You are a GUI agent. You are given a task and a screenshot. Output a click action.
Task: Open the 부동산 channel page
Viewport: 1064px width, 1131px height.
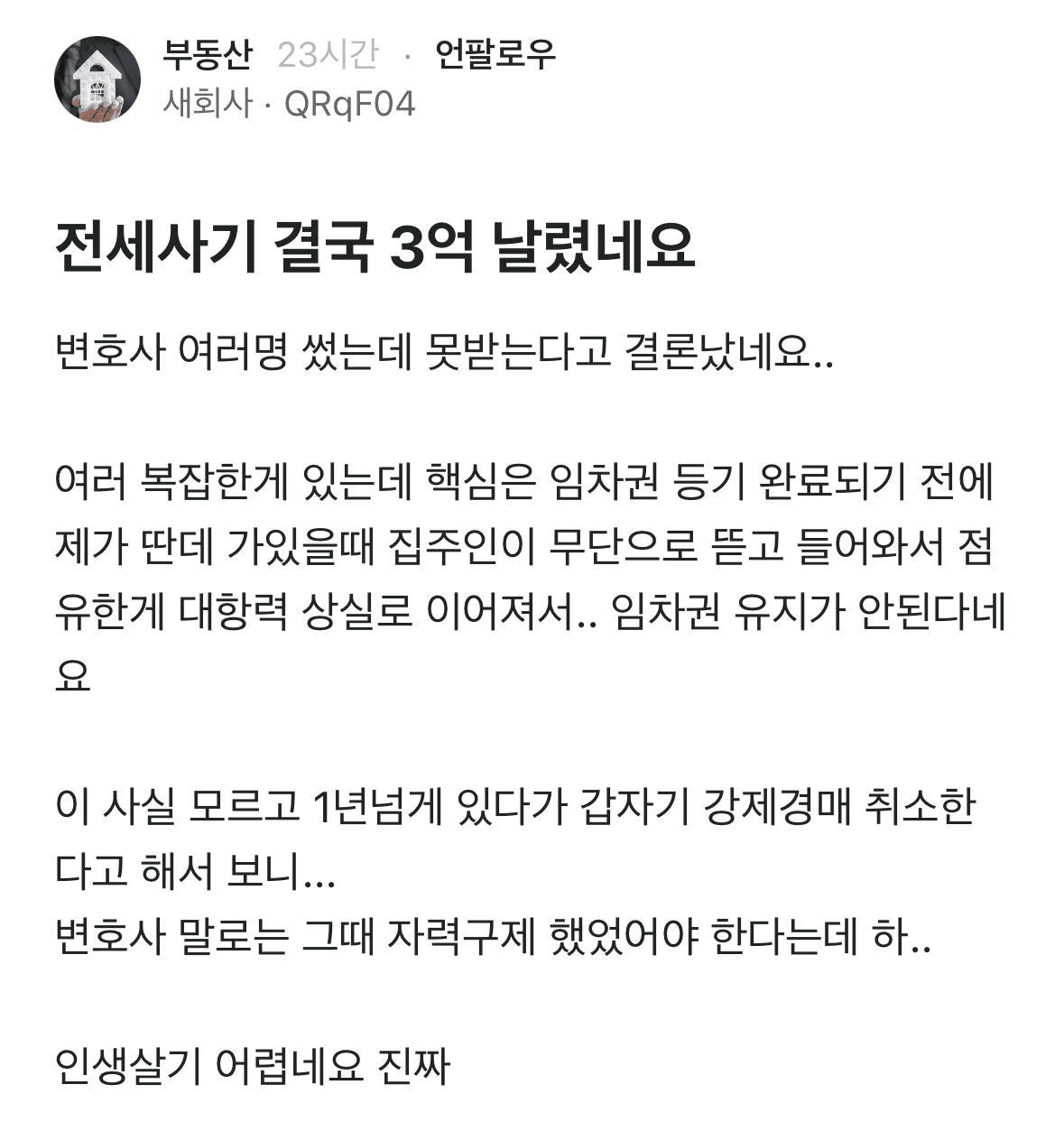pyautogui.click(x=207, y=55)
